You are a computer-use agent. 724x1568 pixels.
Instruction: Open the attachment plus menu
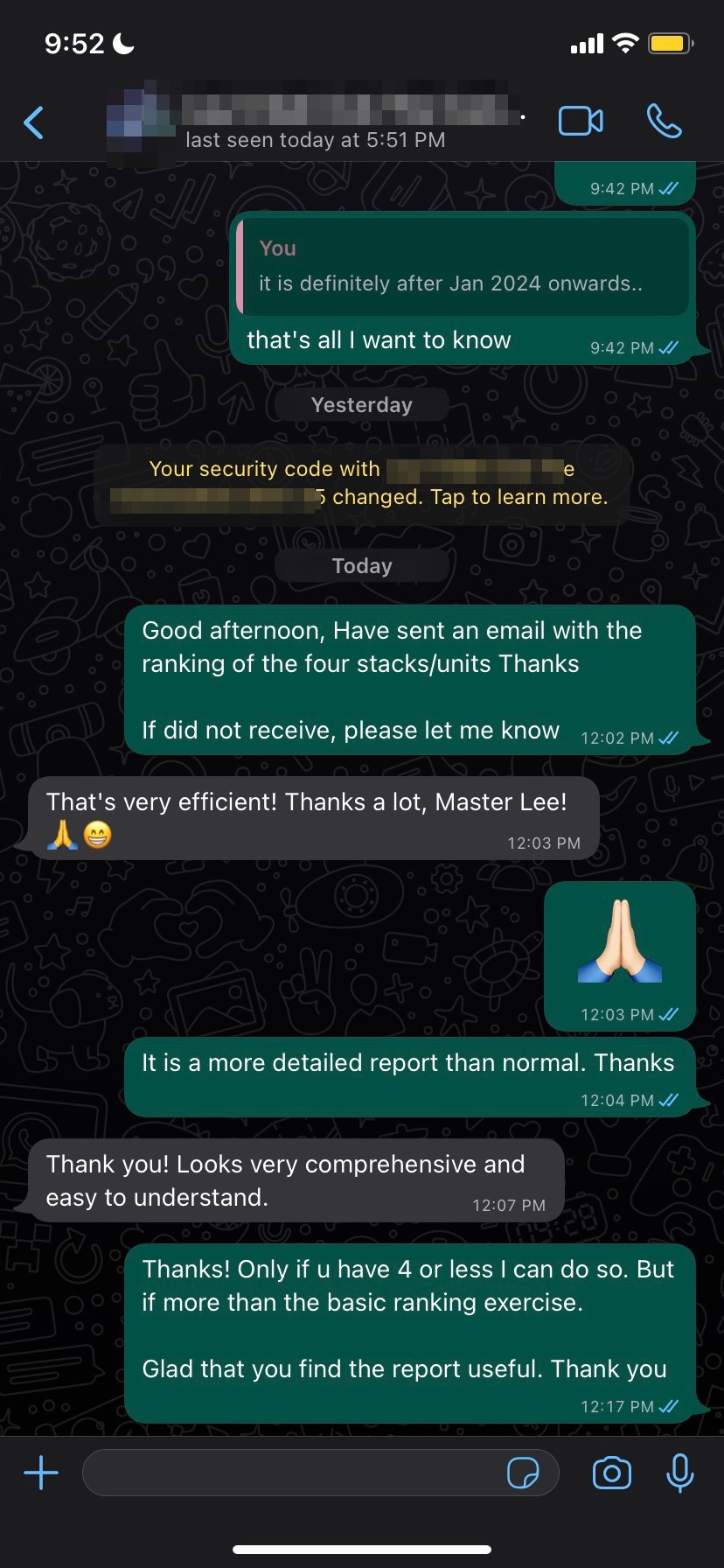pos(41,1473)
